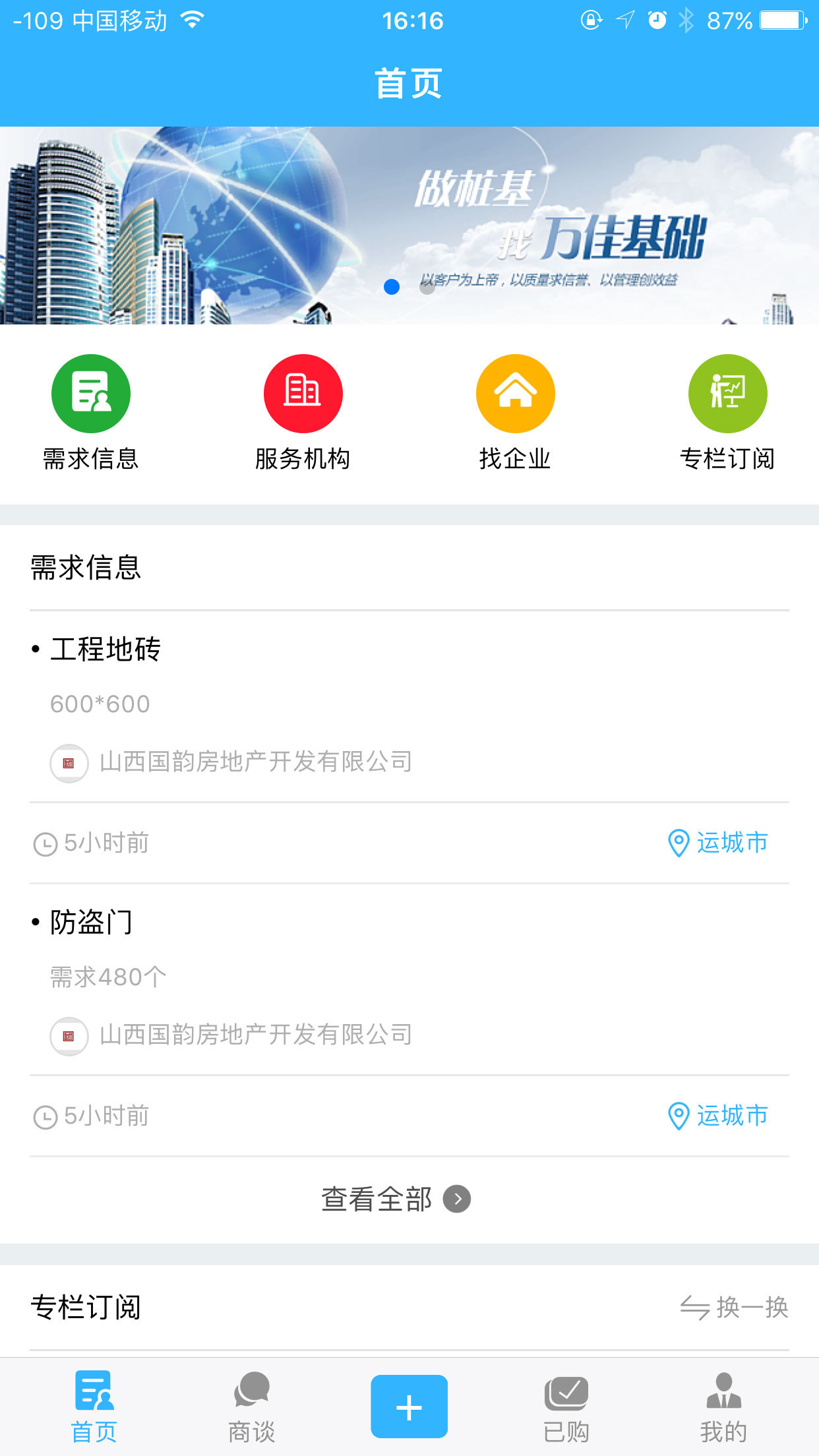
Task: Open the 找企业 shortcut
Action: pyautogui.click(x=515, y=394)
